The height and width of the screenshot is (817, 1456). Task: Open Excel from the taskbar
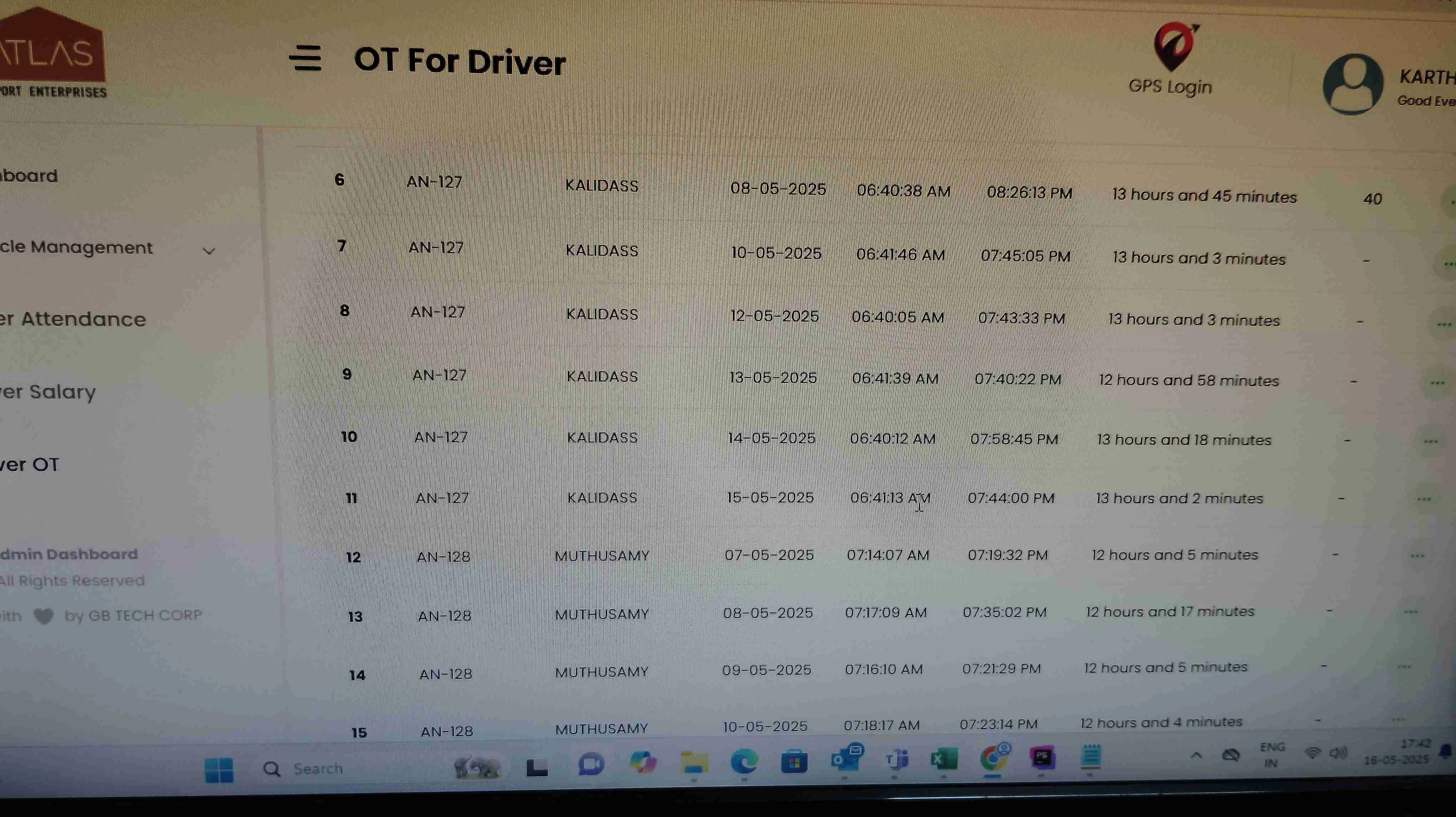(x=943, y=759)
